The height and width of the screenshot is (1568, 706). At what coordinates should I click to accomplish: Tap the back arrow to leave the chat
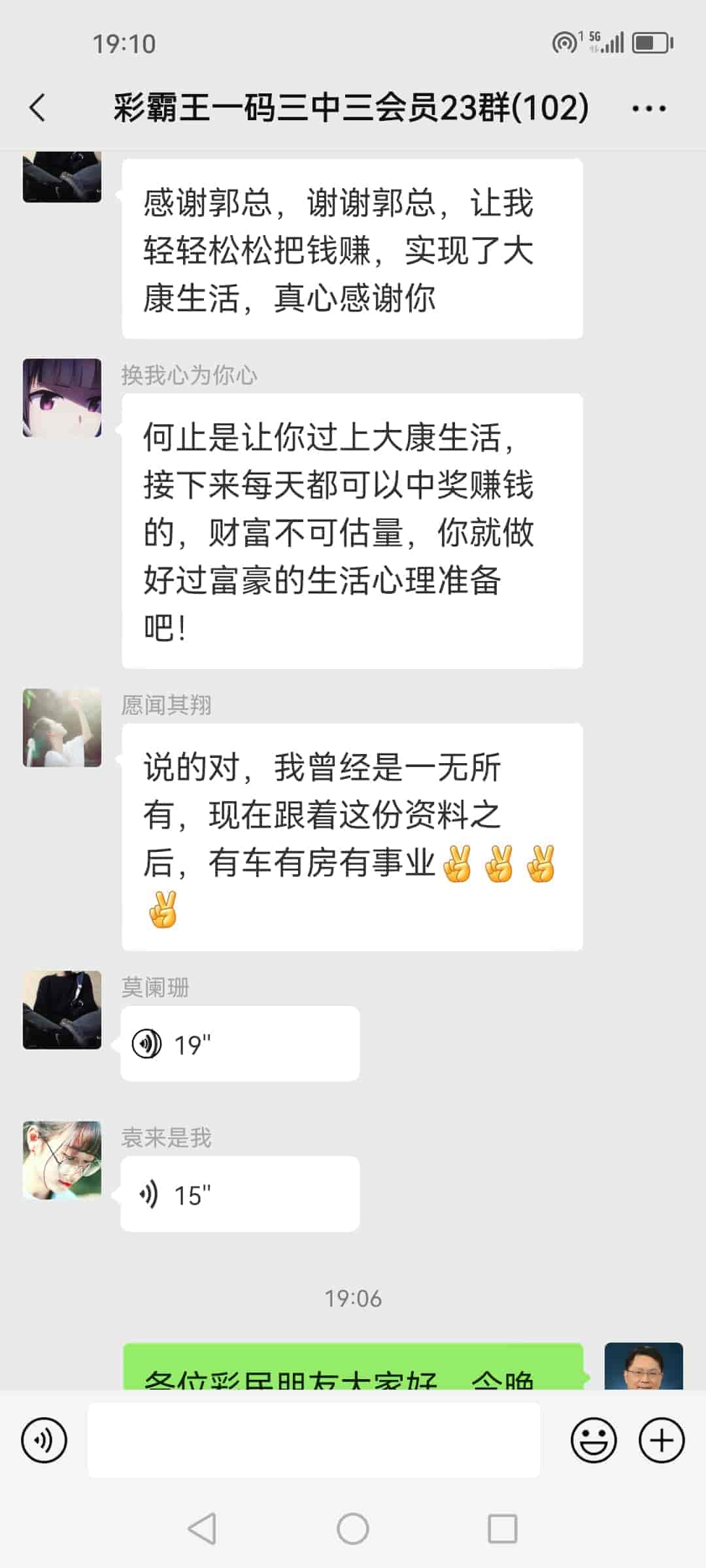point(37,106)
